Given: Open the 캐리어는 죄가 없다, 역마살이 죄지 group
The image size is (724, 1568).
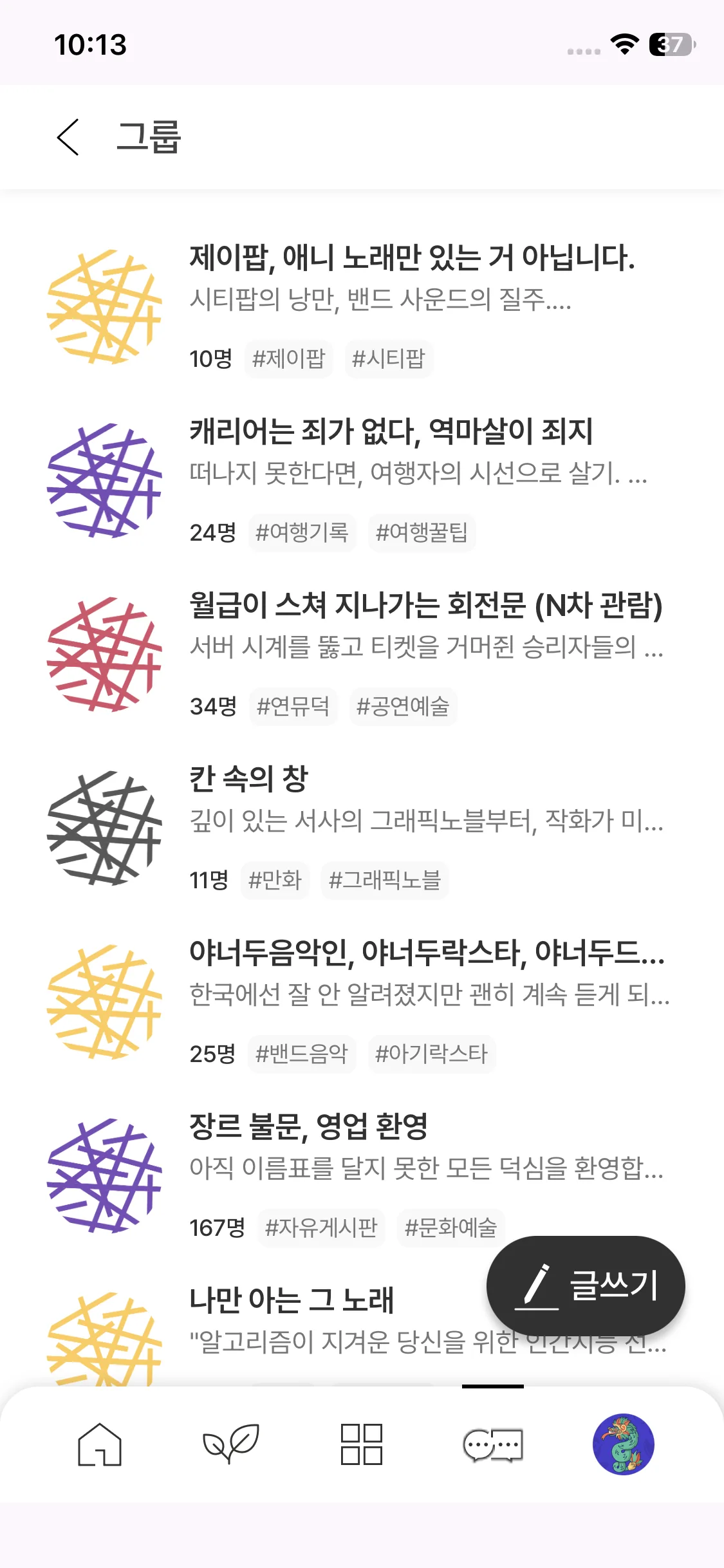Looking at the screenshot, I should tap(391, 431).
